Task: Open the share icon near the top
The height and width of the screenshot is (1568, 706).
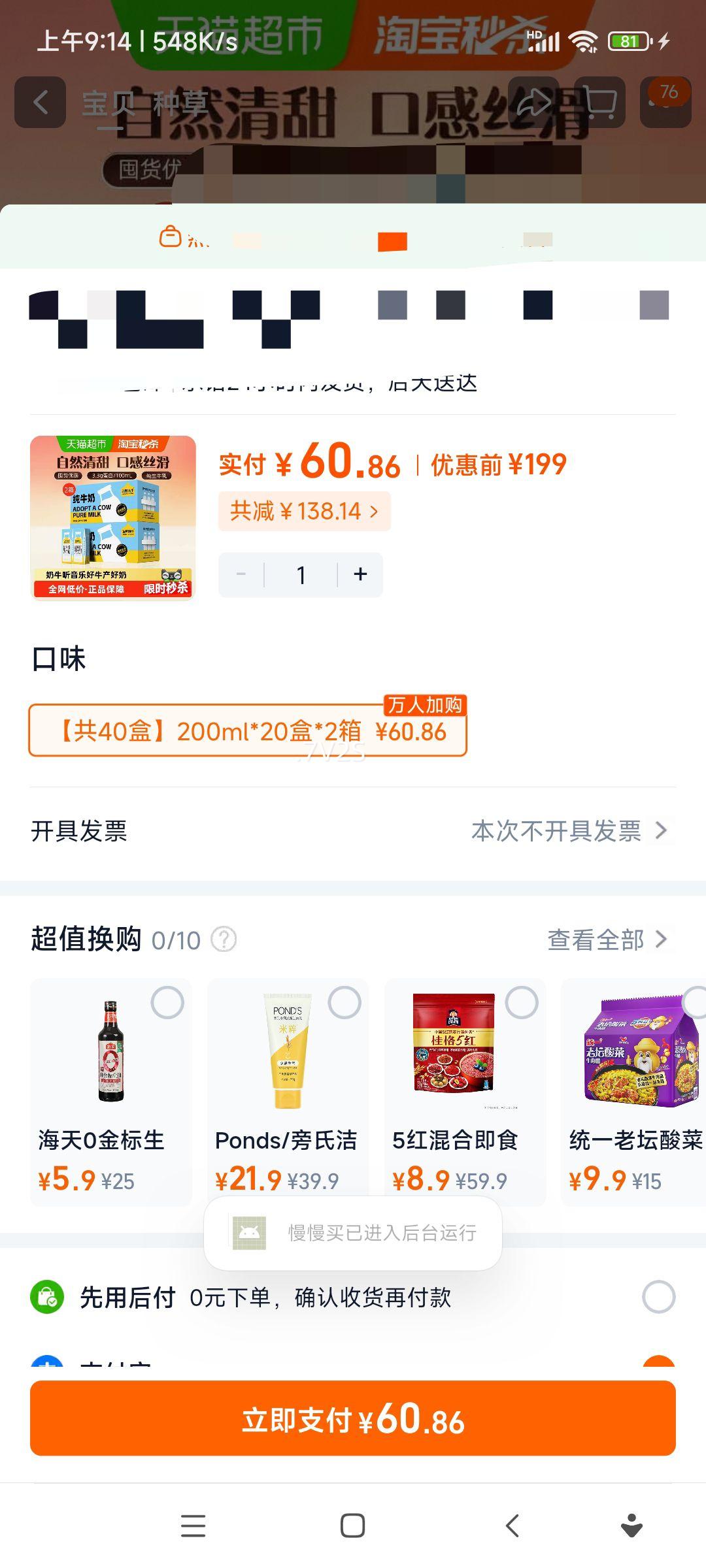Action: pos(534,101)
